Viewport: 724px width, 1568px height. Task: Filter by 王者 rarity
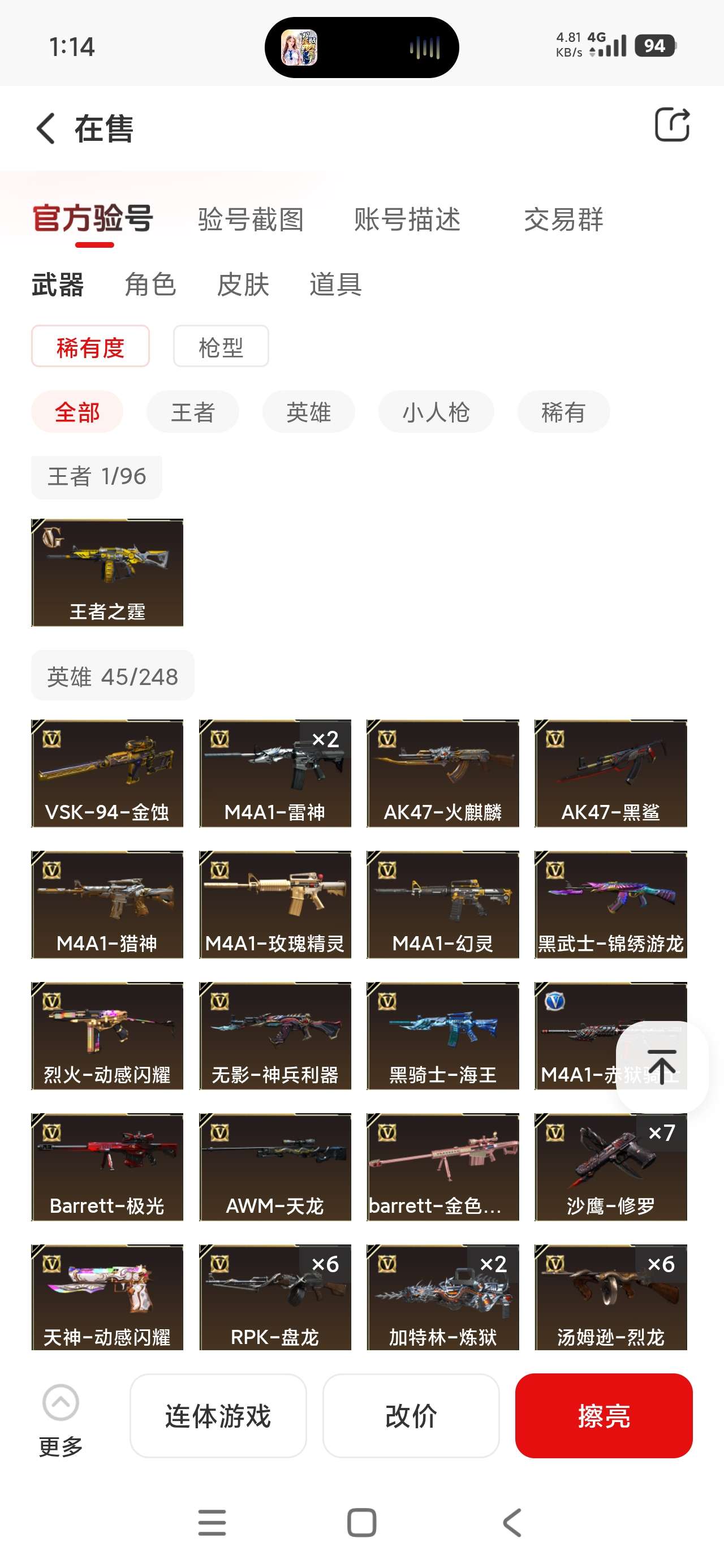click(192, 412)
